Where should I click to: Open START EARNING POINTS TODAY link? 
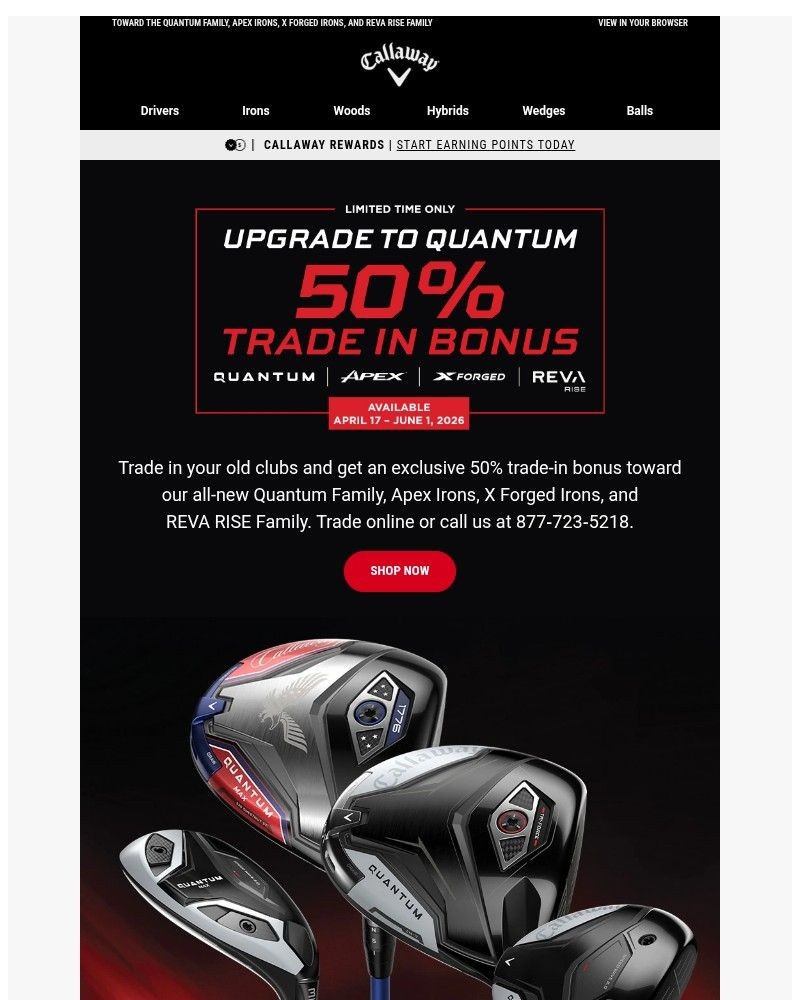coord(486,145)
